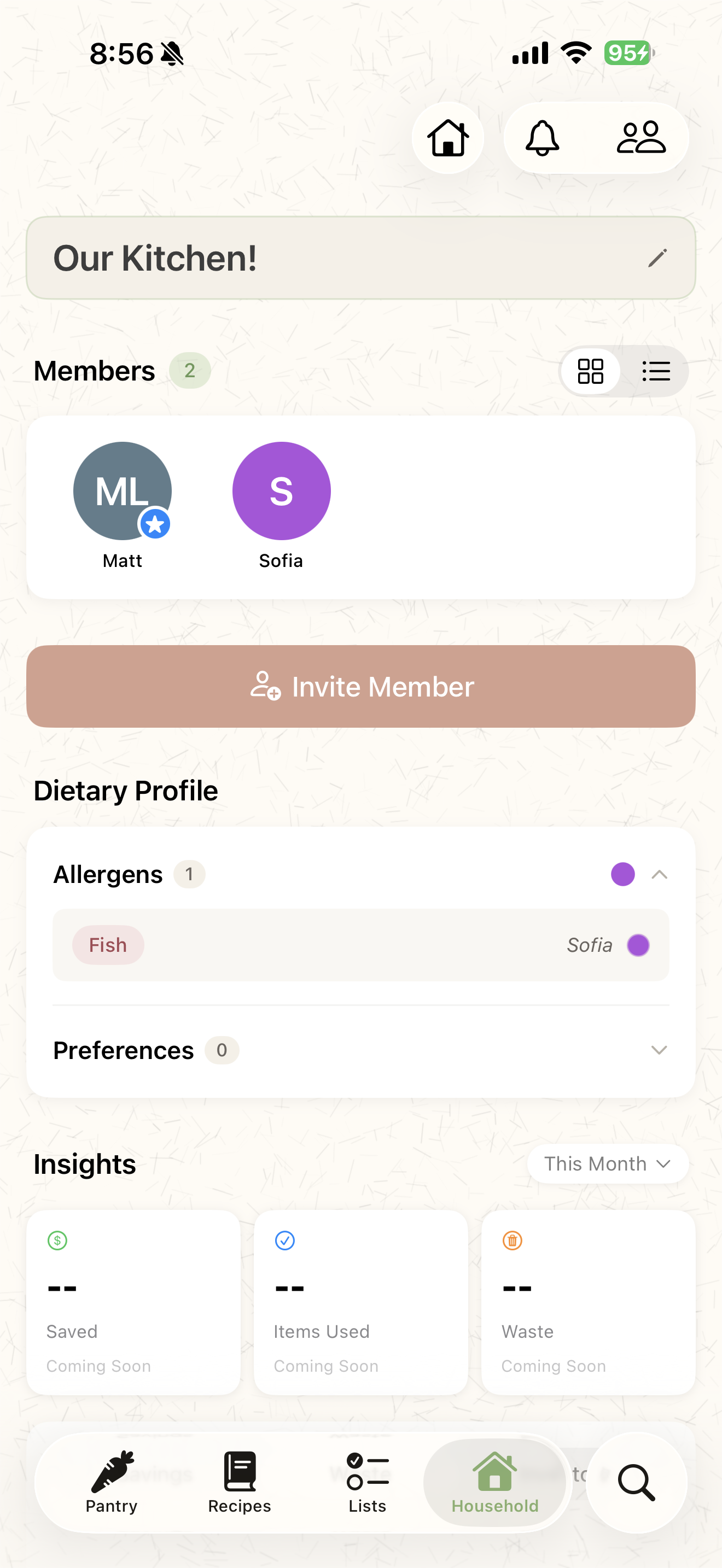Open the This Month dropdown
This screenshot has height=1568, width=722.
[x=608, y=1164]
